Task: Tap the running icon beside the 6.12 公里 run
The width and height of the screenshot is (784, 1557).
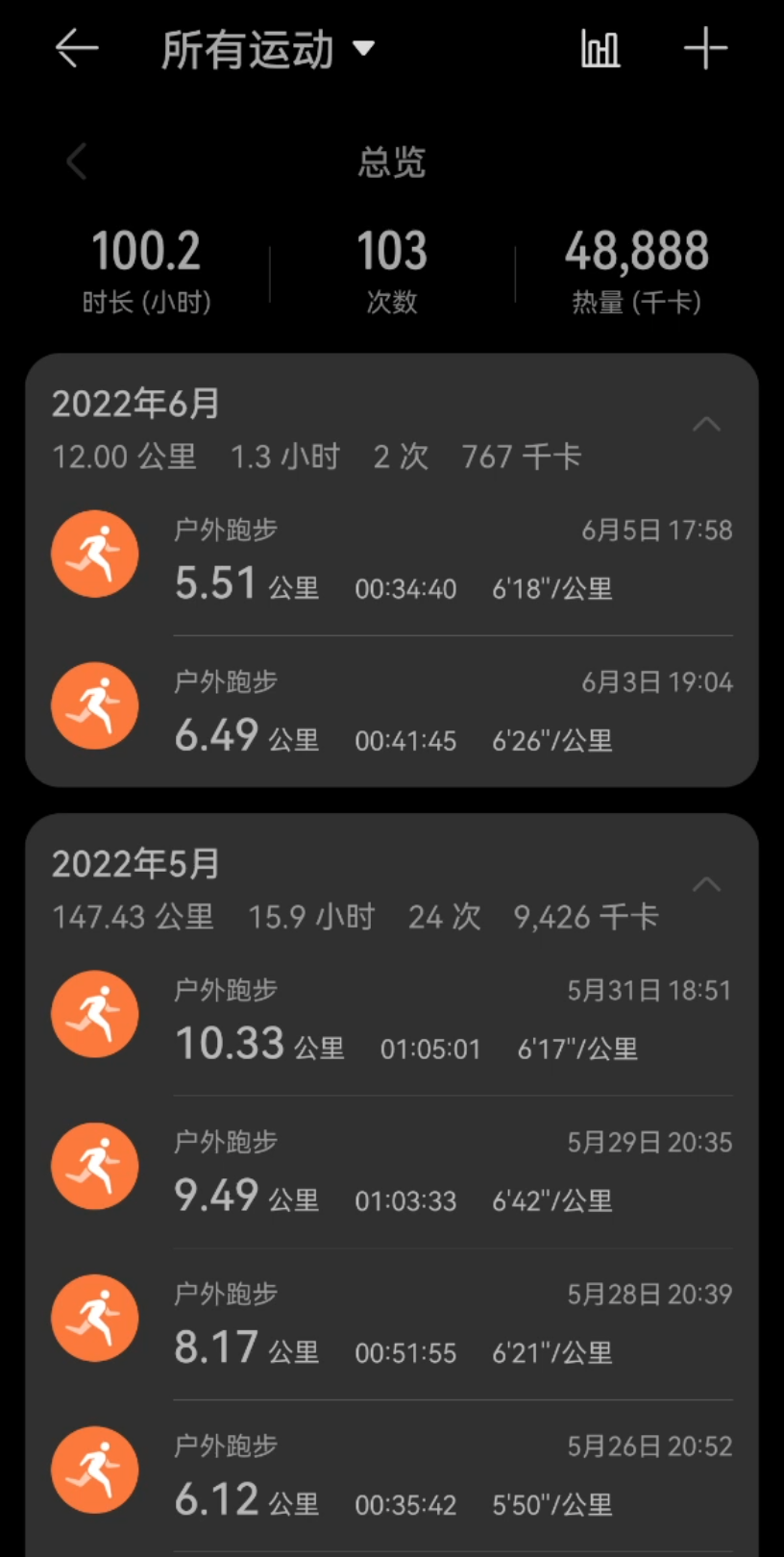Action: tap(94, 1469)
